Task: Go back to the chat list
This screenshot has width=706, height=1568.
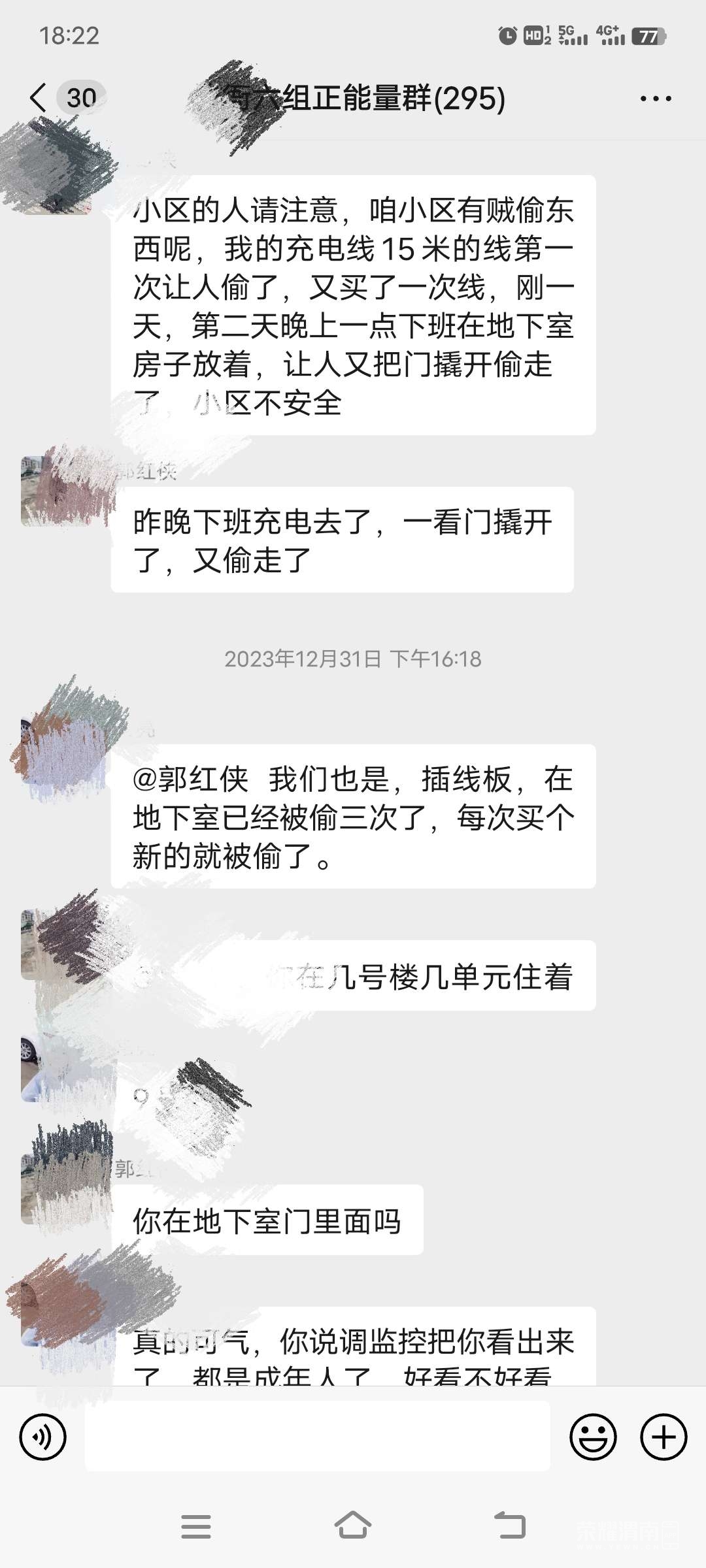Action: [39, 98]
